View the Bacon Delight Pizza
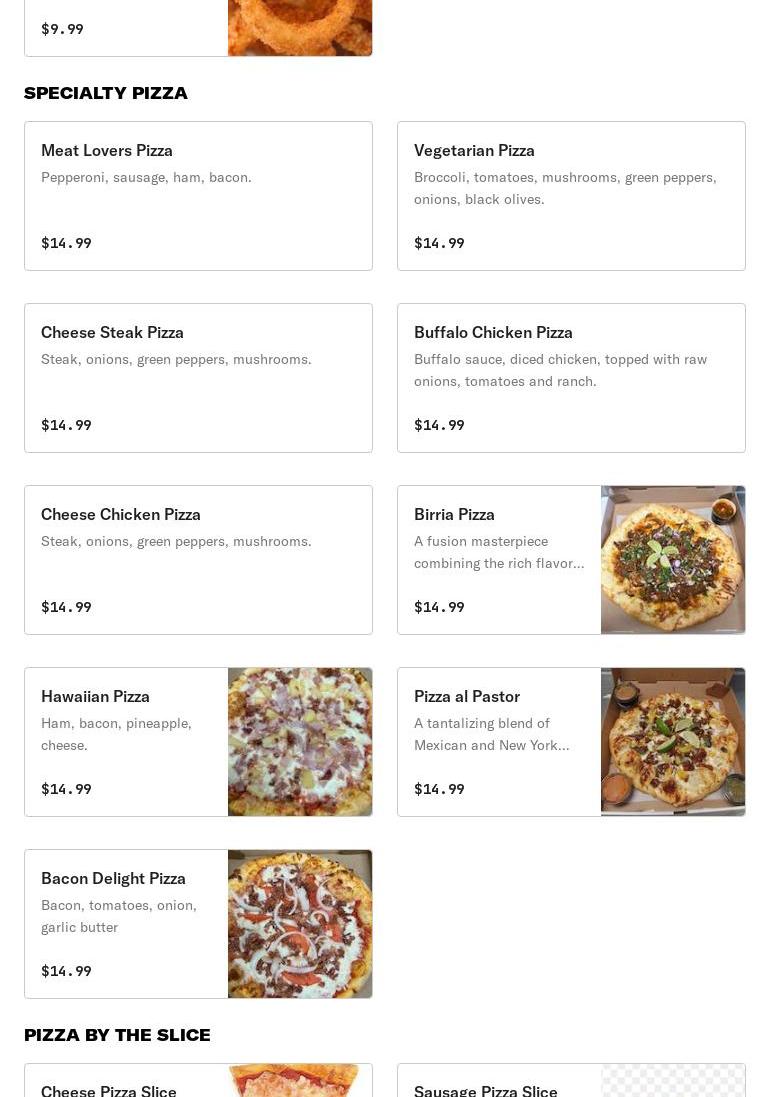The height and width of the screenshot is (1097, 770). tap(198, 924)
